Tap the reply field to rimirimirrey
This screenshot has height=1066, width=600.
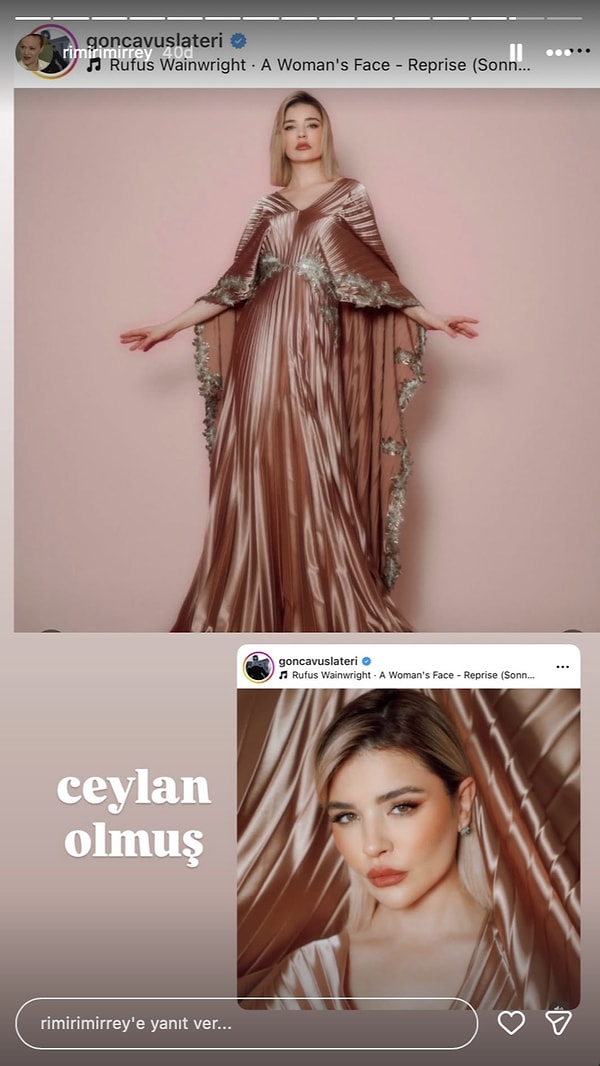245,1023
